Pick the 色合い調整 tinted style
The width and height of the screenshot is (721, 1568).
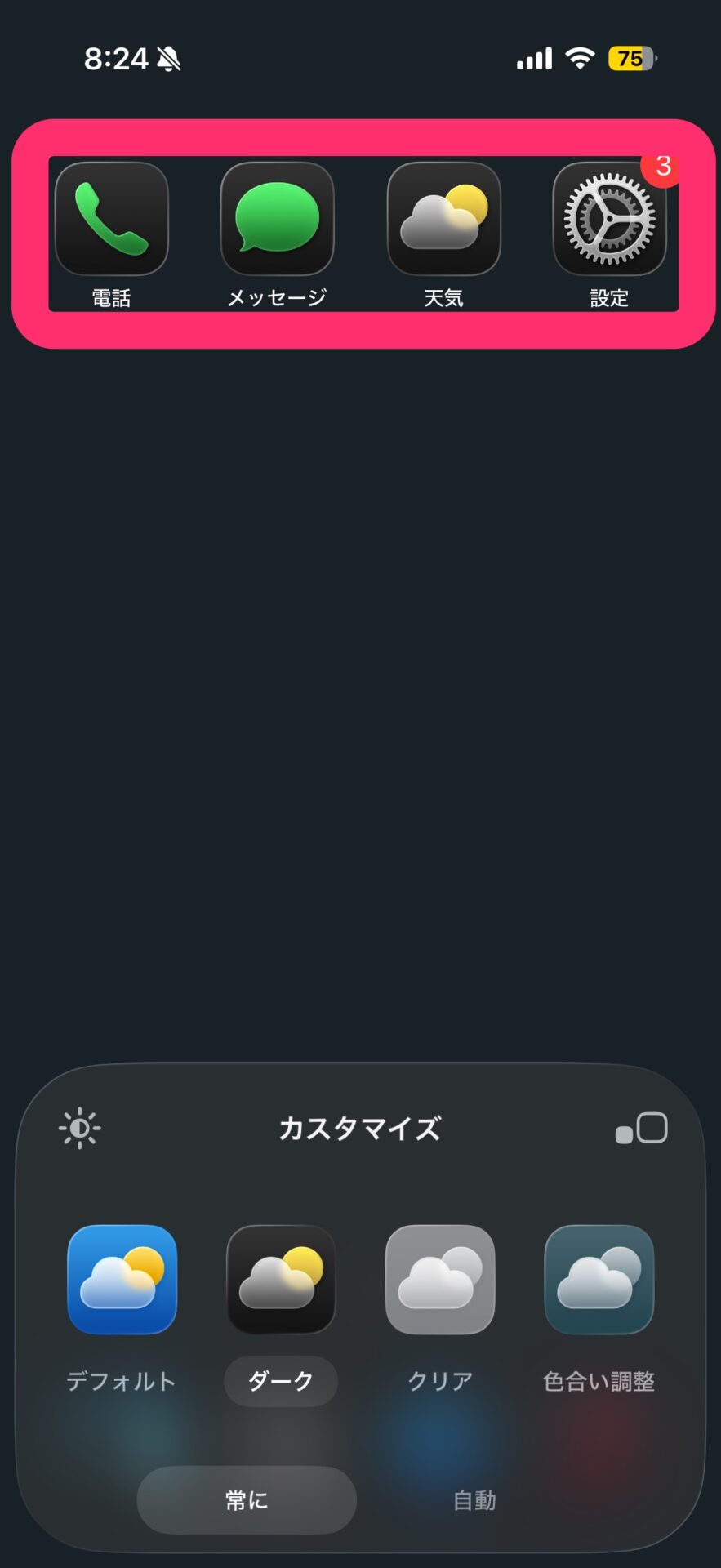599,1280
